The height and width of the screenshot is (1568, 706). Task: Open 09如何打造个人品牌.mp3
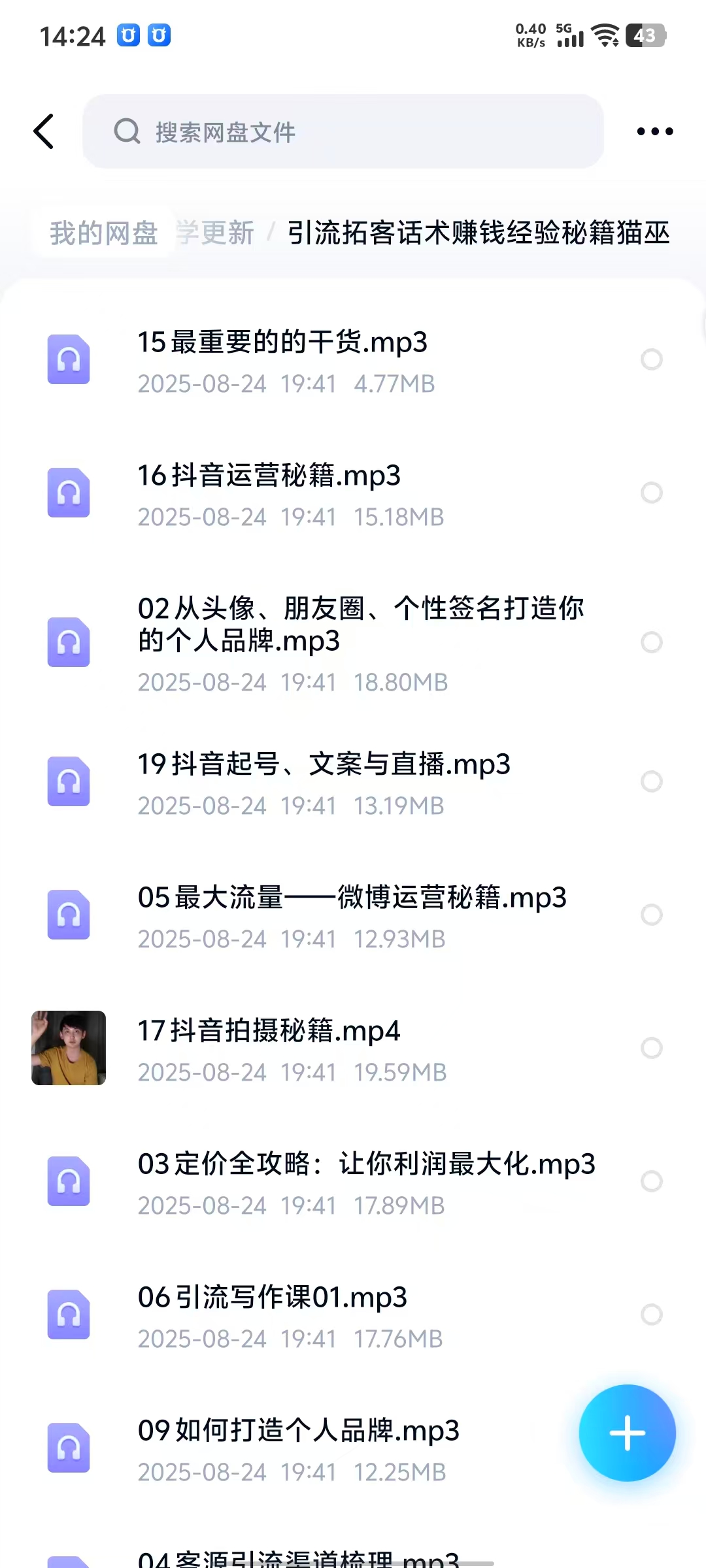298,1431
